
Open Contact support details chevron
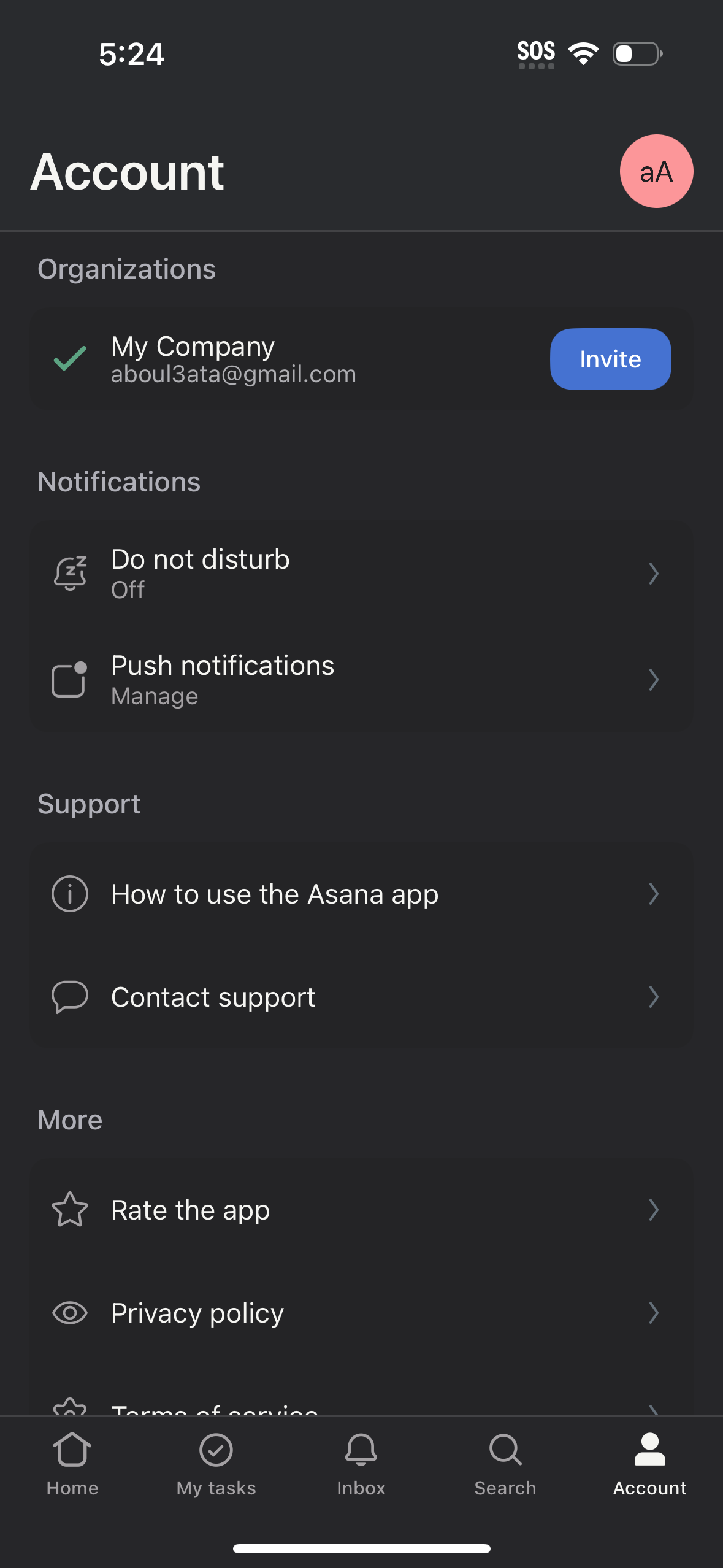tap(655, 996)
